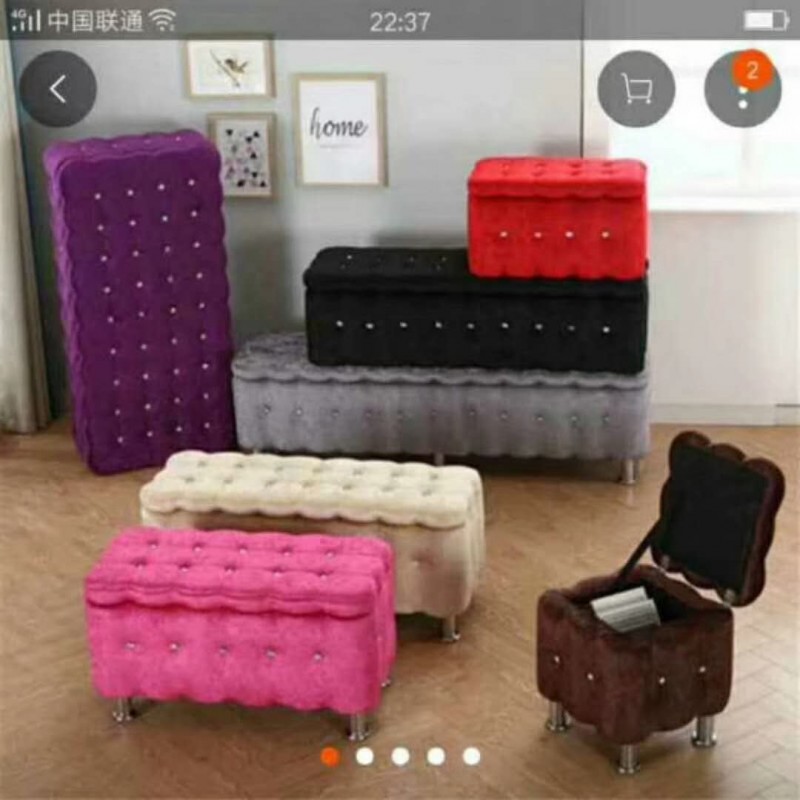Open the shopping cart

coord(636,89)
